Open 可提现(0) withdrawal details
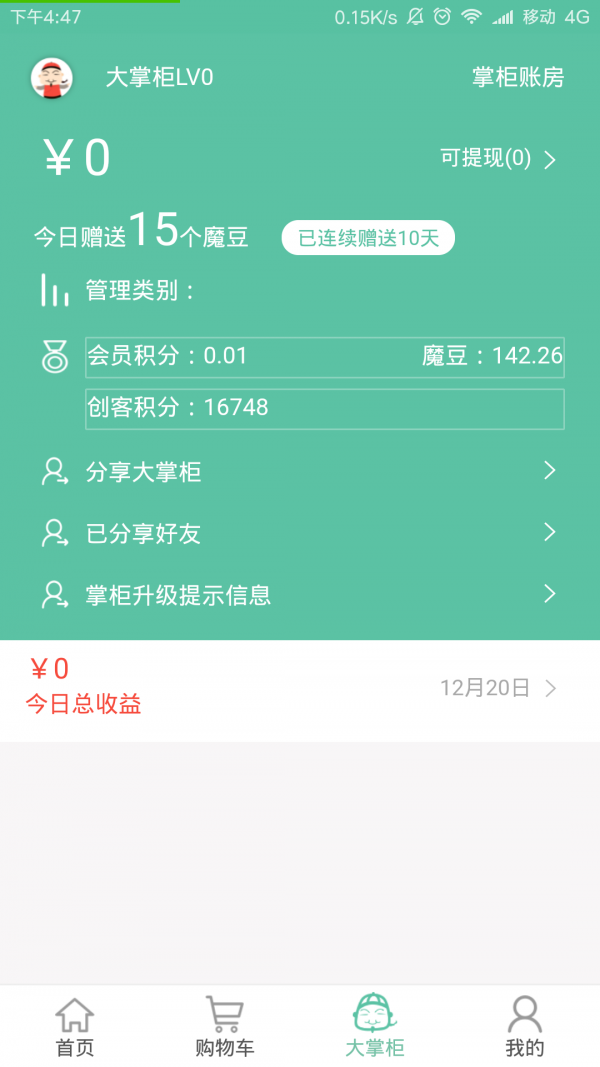The image size is (600, 1067). coord(497,158)
